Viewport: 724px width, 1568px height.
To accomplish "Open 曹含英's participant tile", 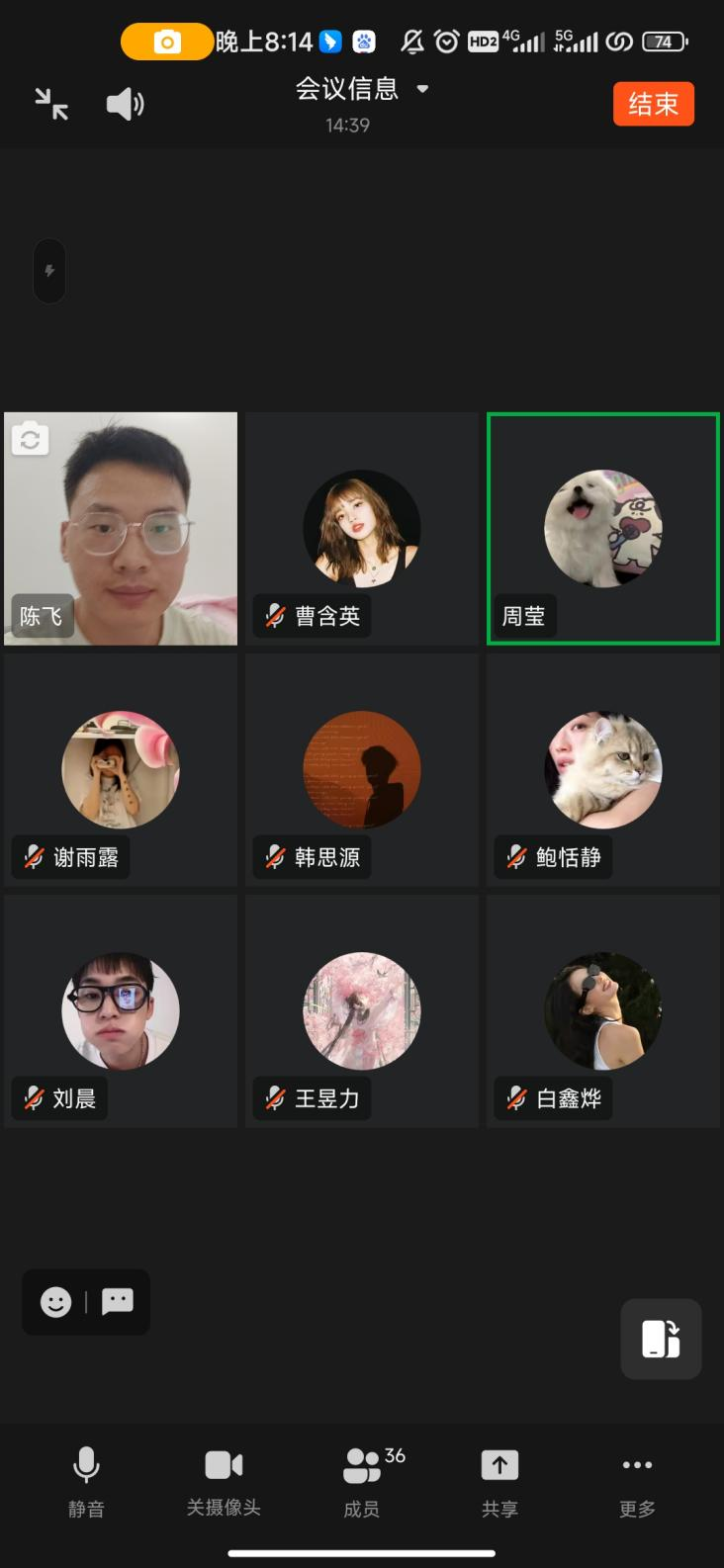I will [x=362, y=529].
